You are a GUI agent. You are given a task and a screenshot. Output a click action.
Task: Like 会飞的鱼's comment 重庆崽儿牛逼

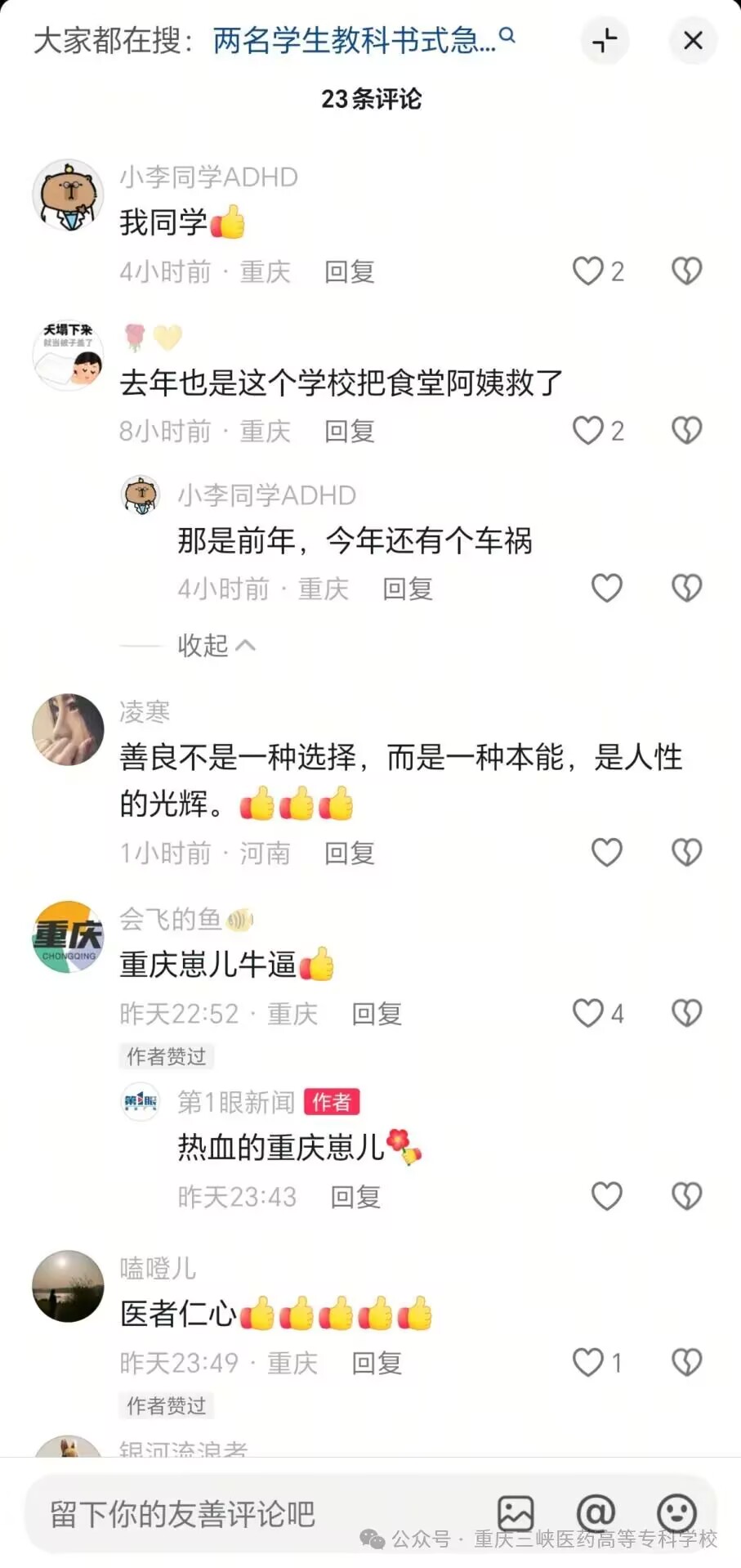pos(588,1014)
